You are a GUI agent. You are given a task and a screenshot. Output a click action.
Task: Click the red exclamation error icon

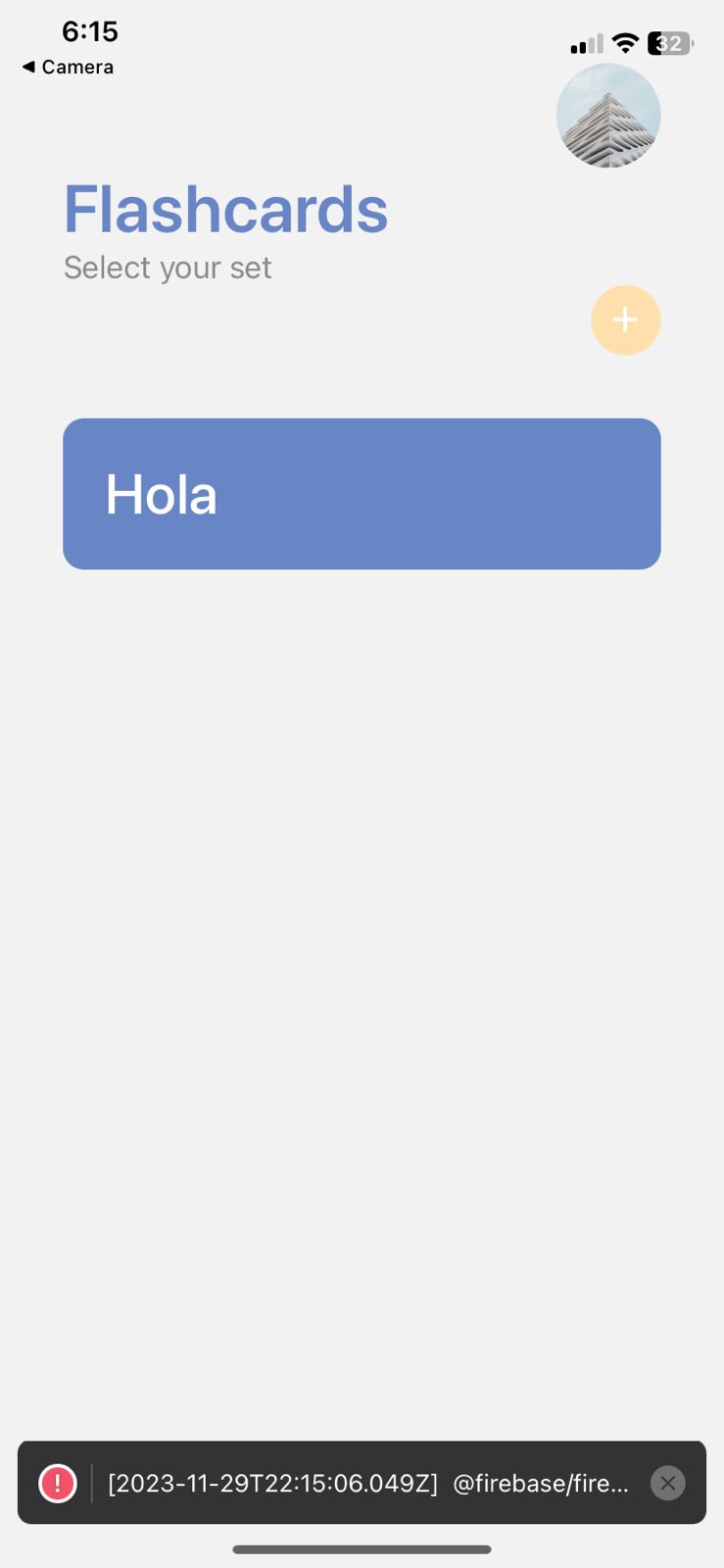(57, 1483)
